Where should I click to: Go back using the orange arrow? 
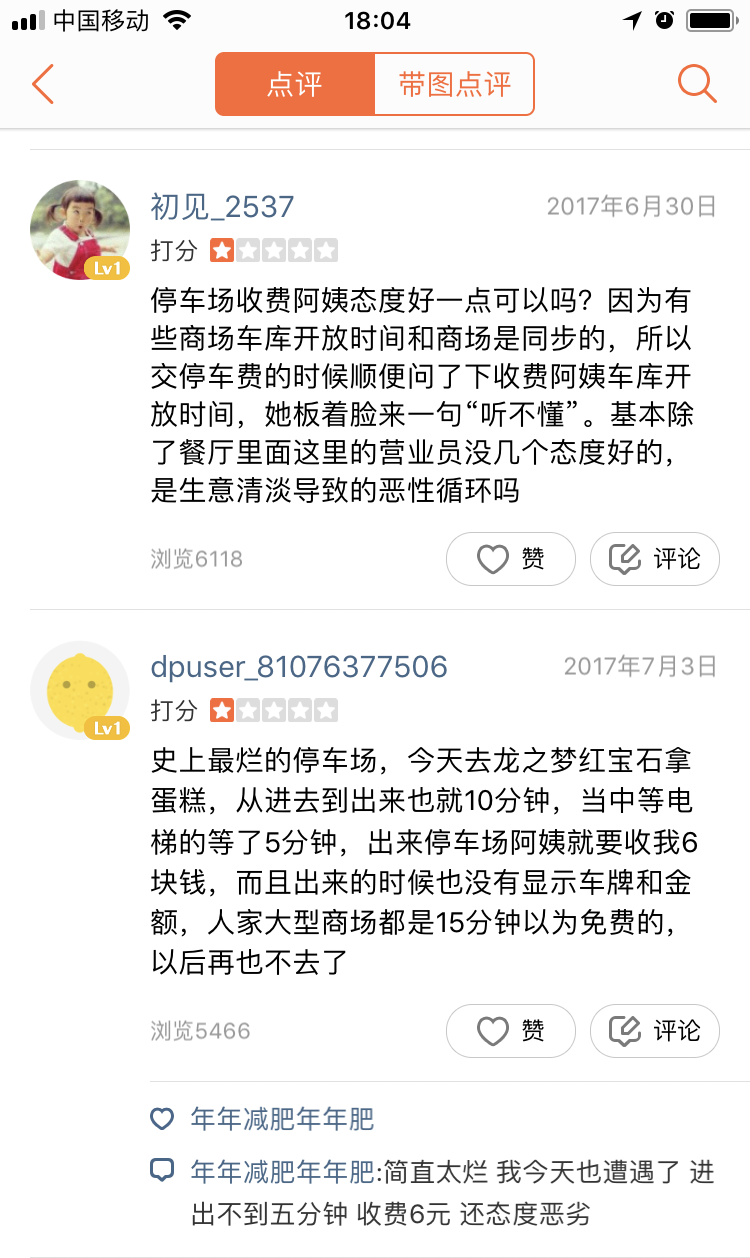point(42,85)
